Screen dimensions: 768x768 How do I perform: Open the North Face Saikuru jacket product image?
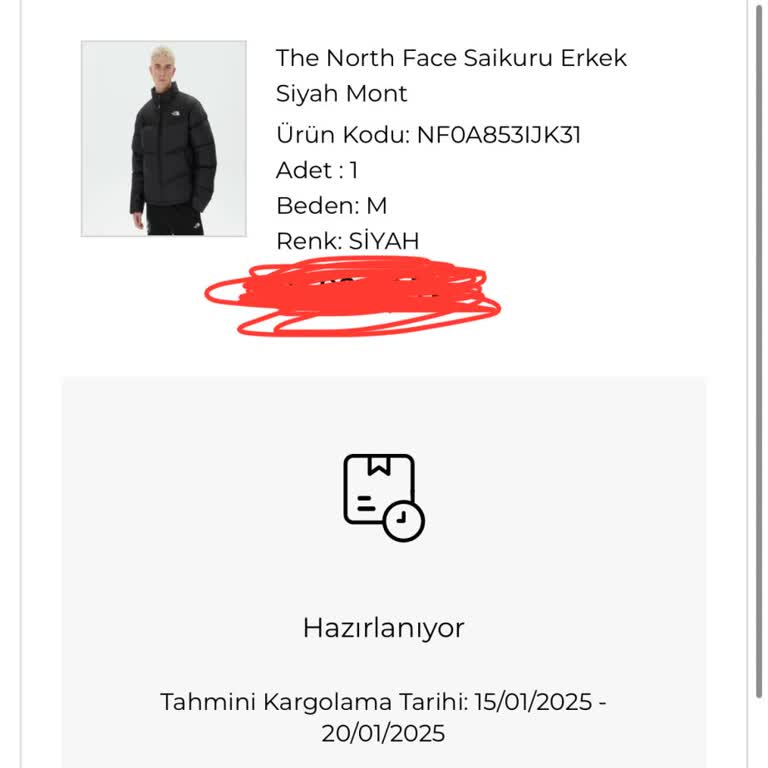tap(164, 139)
